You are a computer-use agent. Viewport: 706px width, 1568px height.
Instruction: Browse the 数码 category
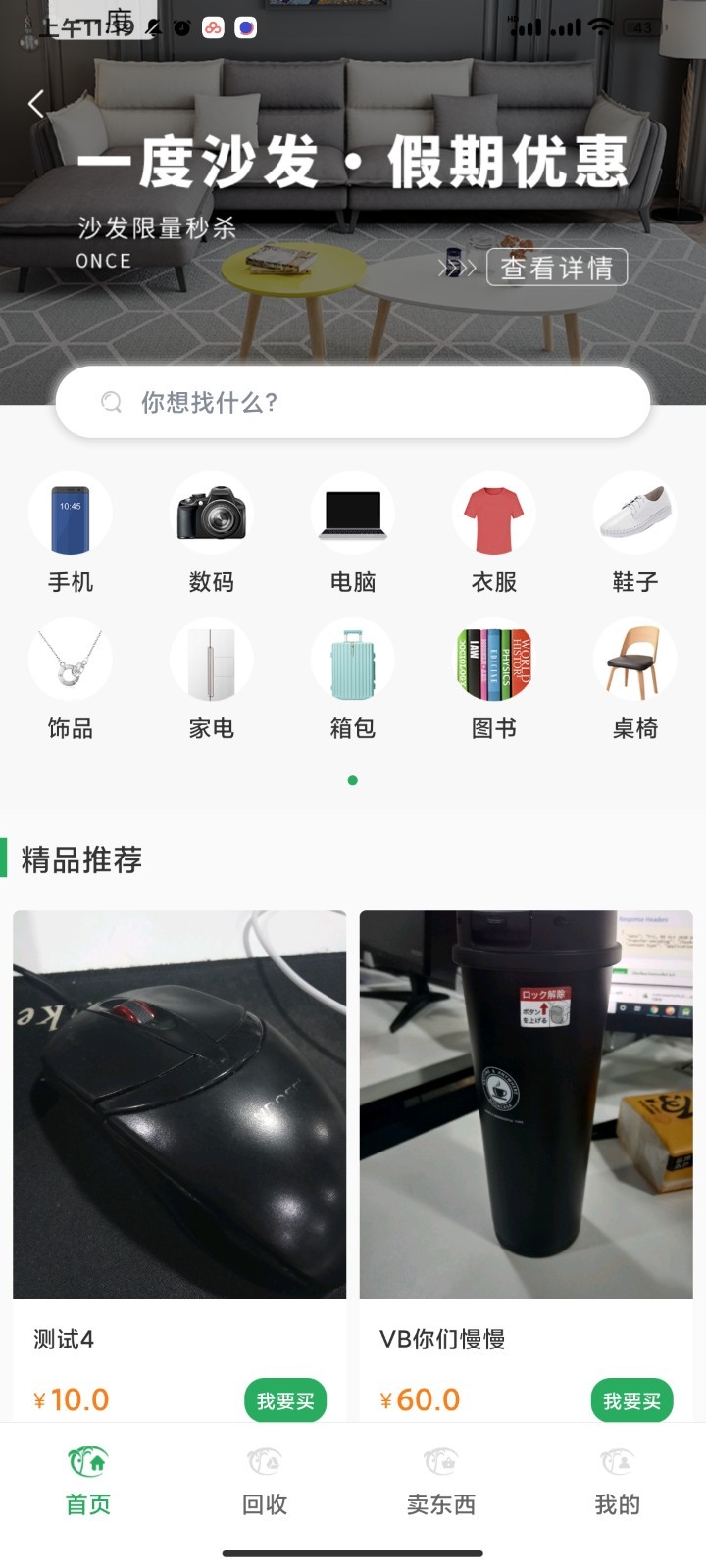(x=212, y=532)
